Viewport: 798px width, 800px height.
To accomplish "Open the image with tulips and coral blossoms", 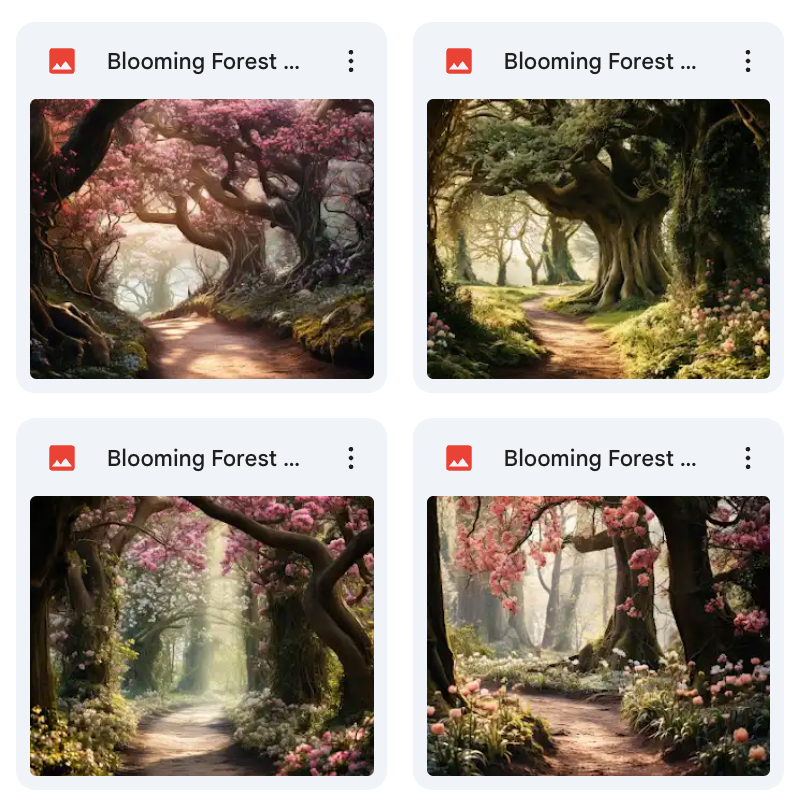I will 598,636.
